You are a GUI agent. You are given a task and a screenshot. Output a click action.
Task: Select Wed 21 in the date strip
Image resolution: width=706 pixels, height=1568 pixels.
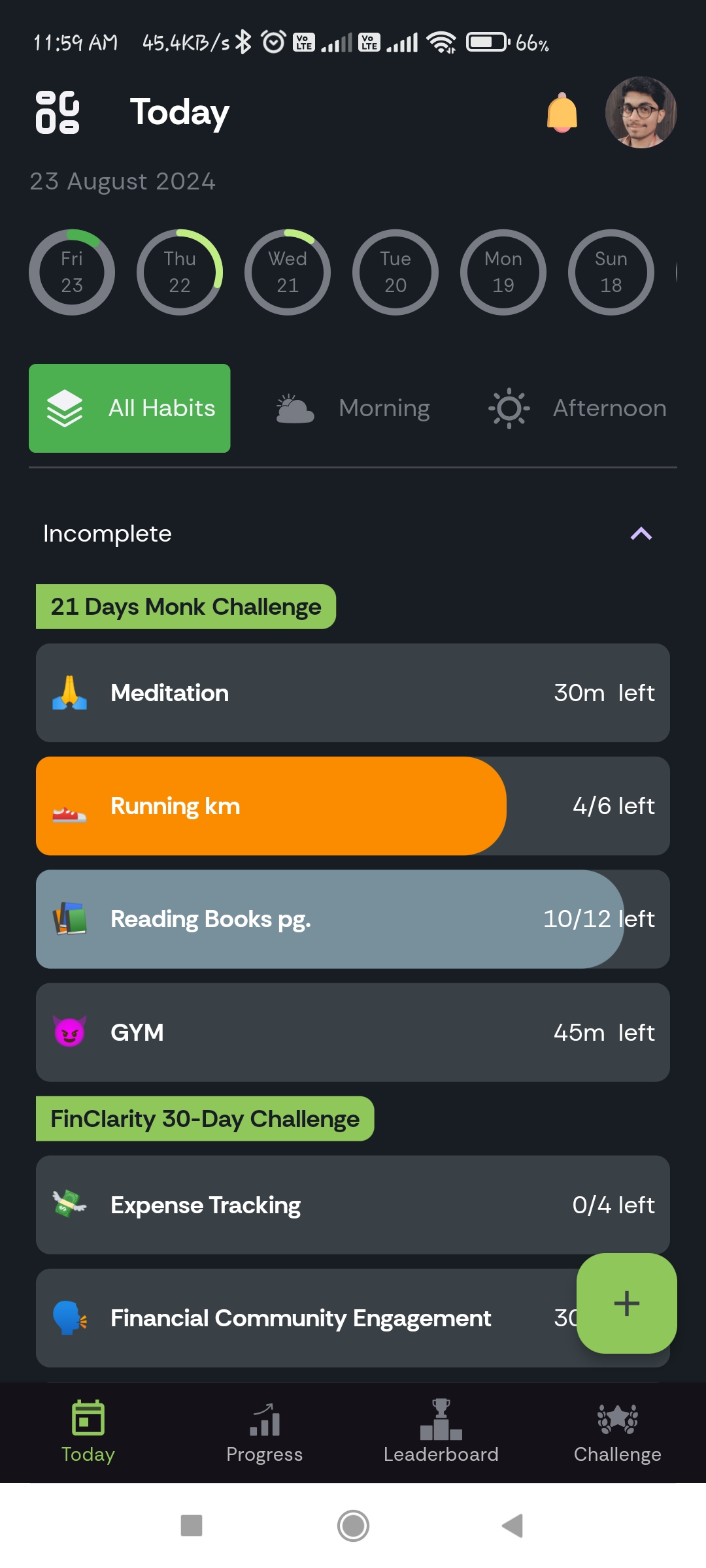(288, 272)
